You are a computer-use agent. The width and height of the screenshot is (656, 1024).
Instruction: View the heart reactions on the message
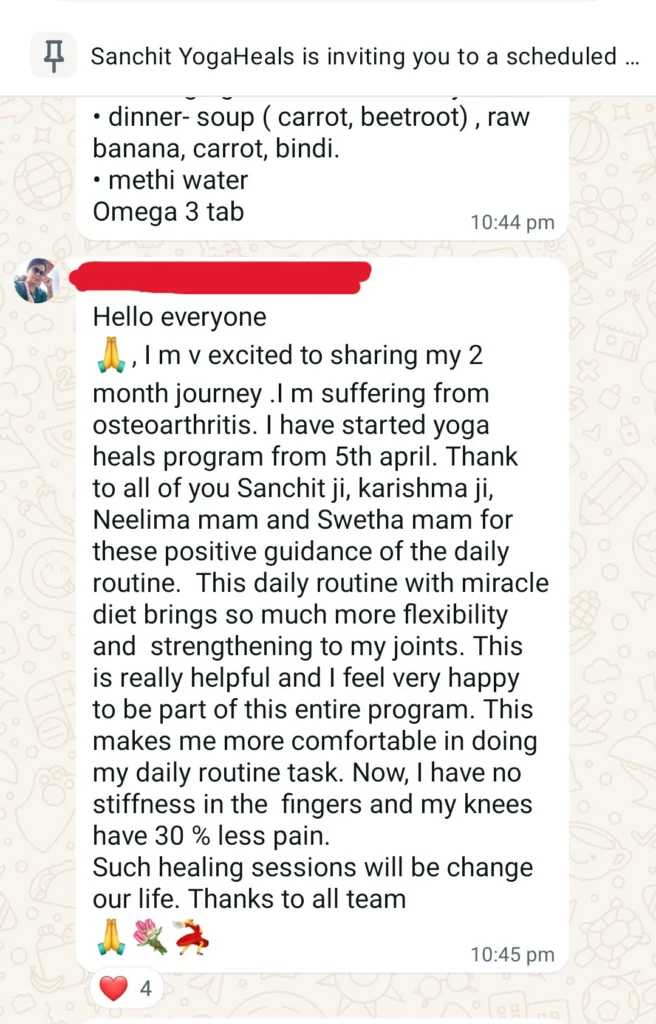(x=127, y=989)
